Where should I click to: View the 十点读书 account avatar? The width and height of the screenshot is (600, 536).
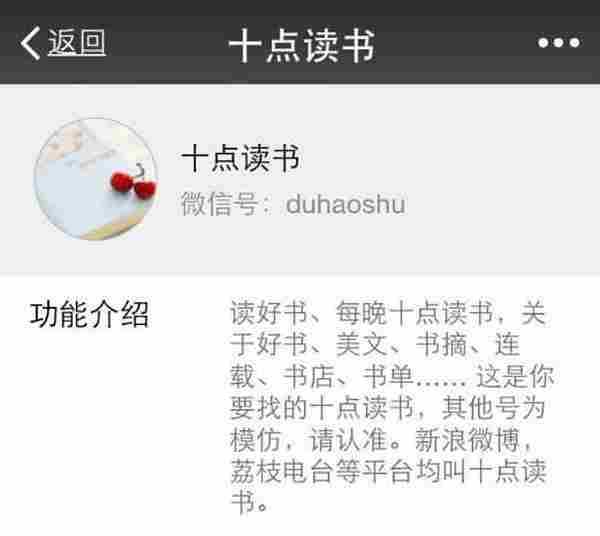click(x=96, y=176)
